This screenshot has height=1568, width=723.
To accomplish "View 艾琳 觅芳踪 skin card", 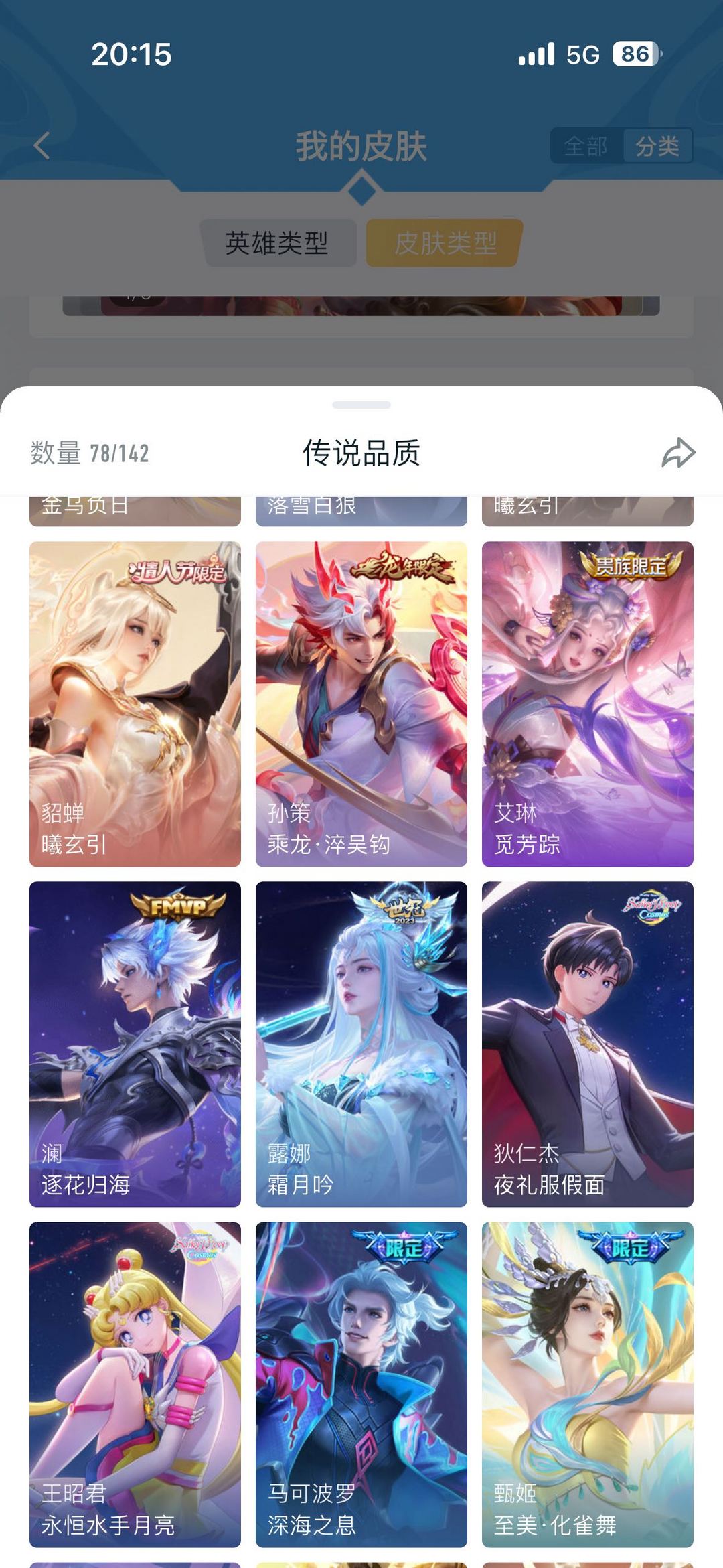I will pyautogui.click(x=587, y=703).
